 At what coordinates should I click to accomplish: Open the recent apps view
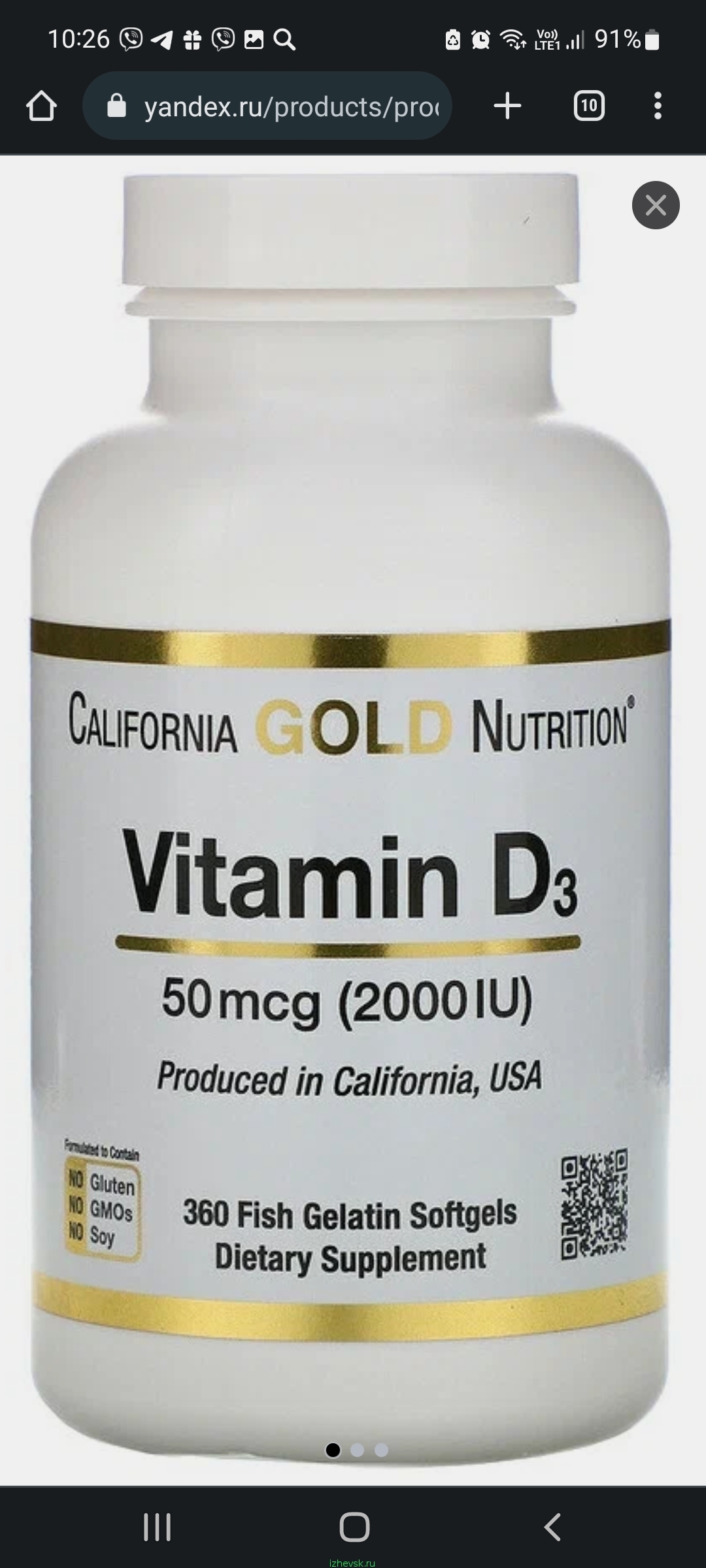coord(157,1527)
